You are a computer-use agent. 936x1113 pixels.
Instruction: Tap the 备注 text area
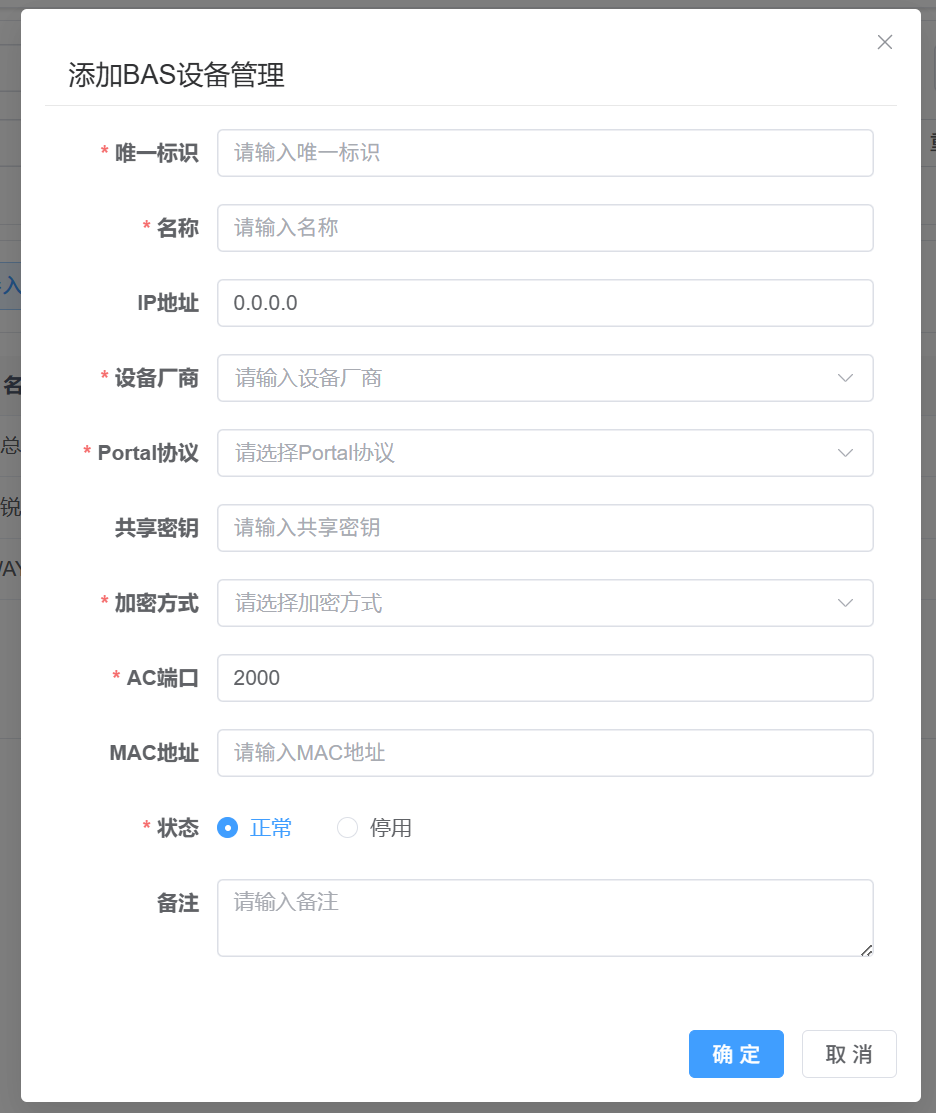coord(545,917)
